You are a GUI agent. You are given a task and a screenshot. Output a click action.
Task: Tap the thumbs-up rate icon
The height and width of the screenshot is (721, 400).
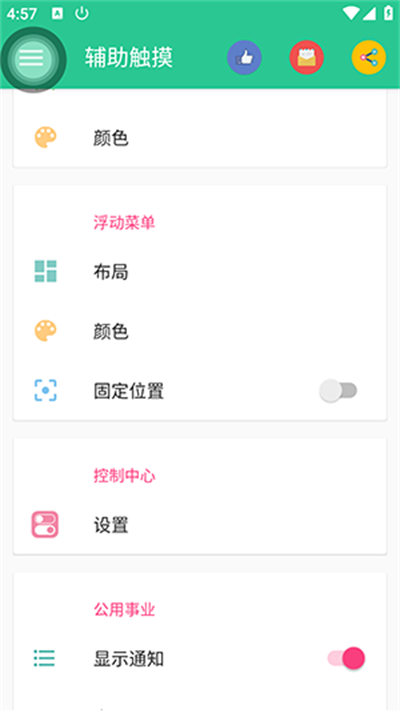244,58
